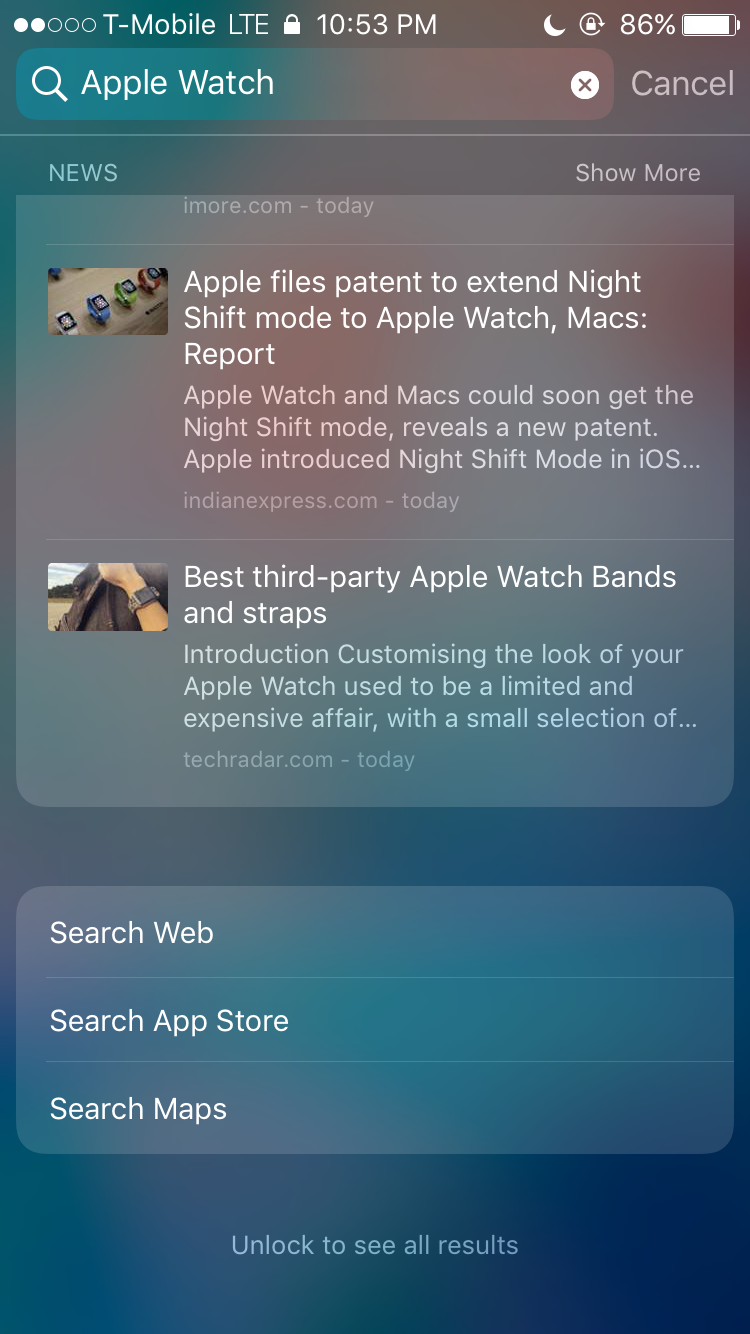Tap the Apple Watch search field

click(x=314, y=84)
